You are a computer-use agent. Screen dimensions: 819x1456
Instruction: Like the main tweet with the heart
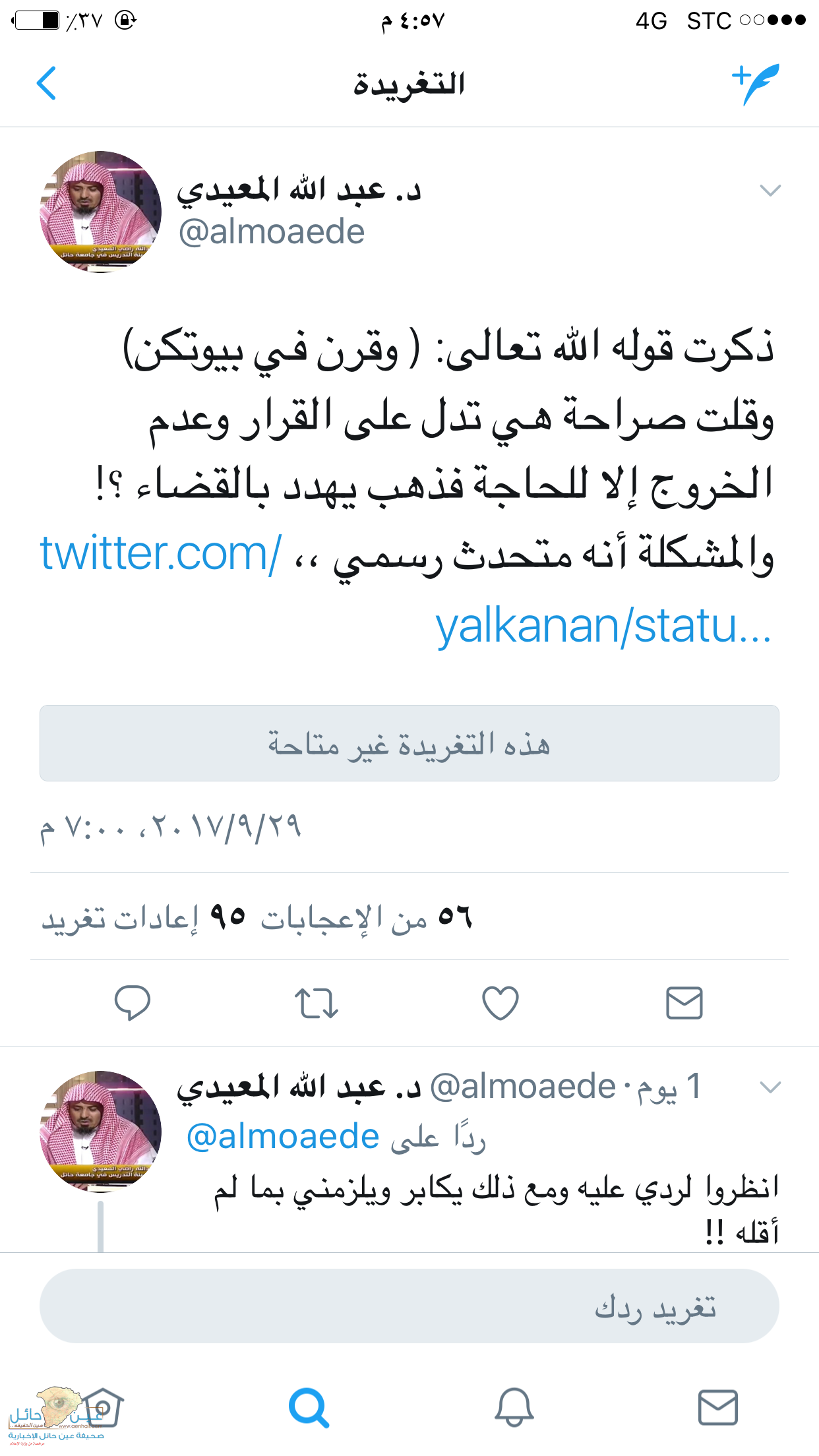pyautogui.click(x=501, y=1003)
